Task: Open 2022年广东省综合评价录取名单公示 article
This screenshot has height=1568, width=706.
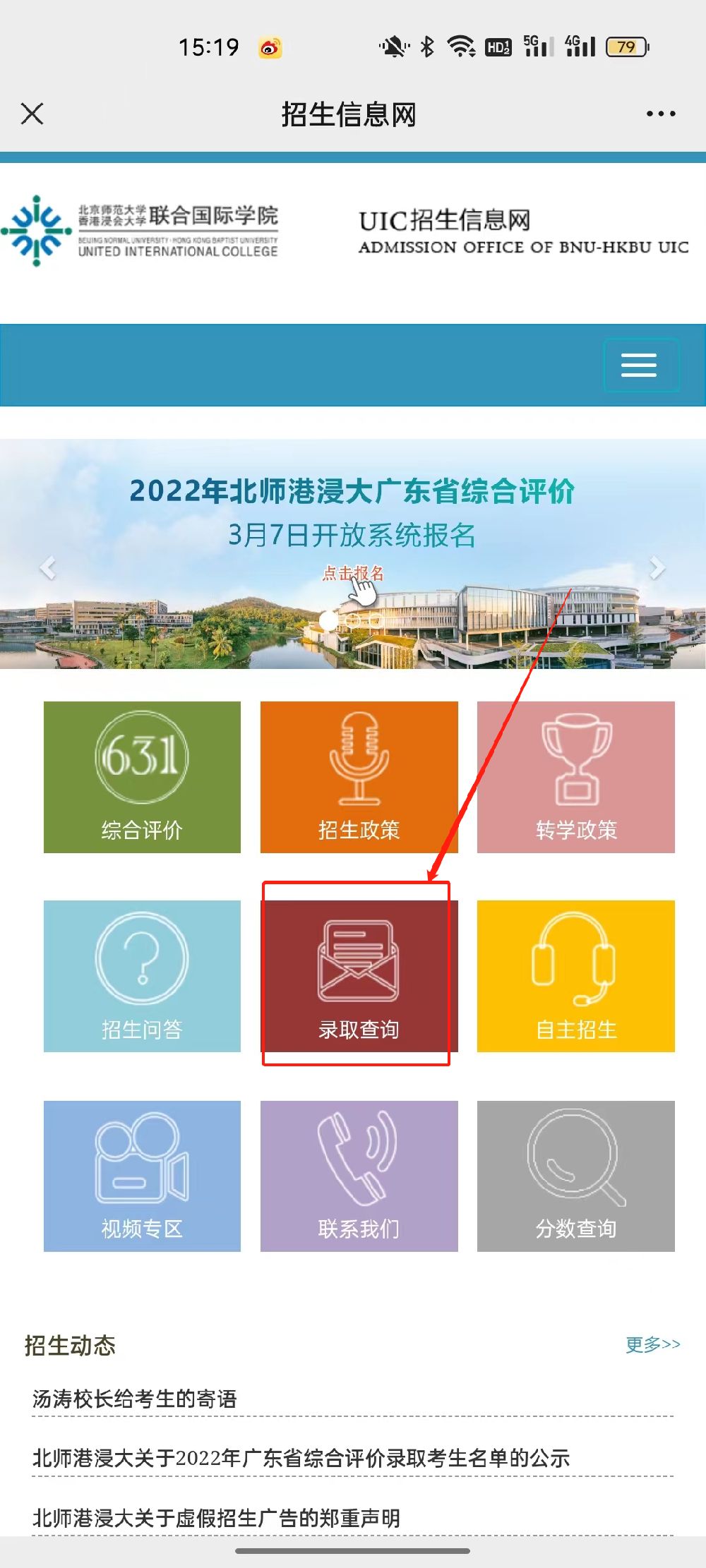Action: click(301, 1458)
